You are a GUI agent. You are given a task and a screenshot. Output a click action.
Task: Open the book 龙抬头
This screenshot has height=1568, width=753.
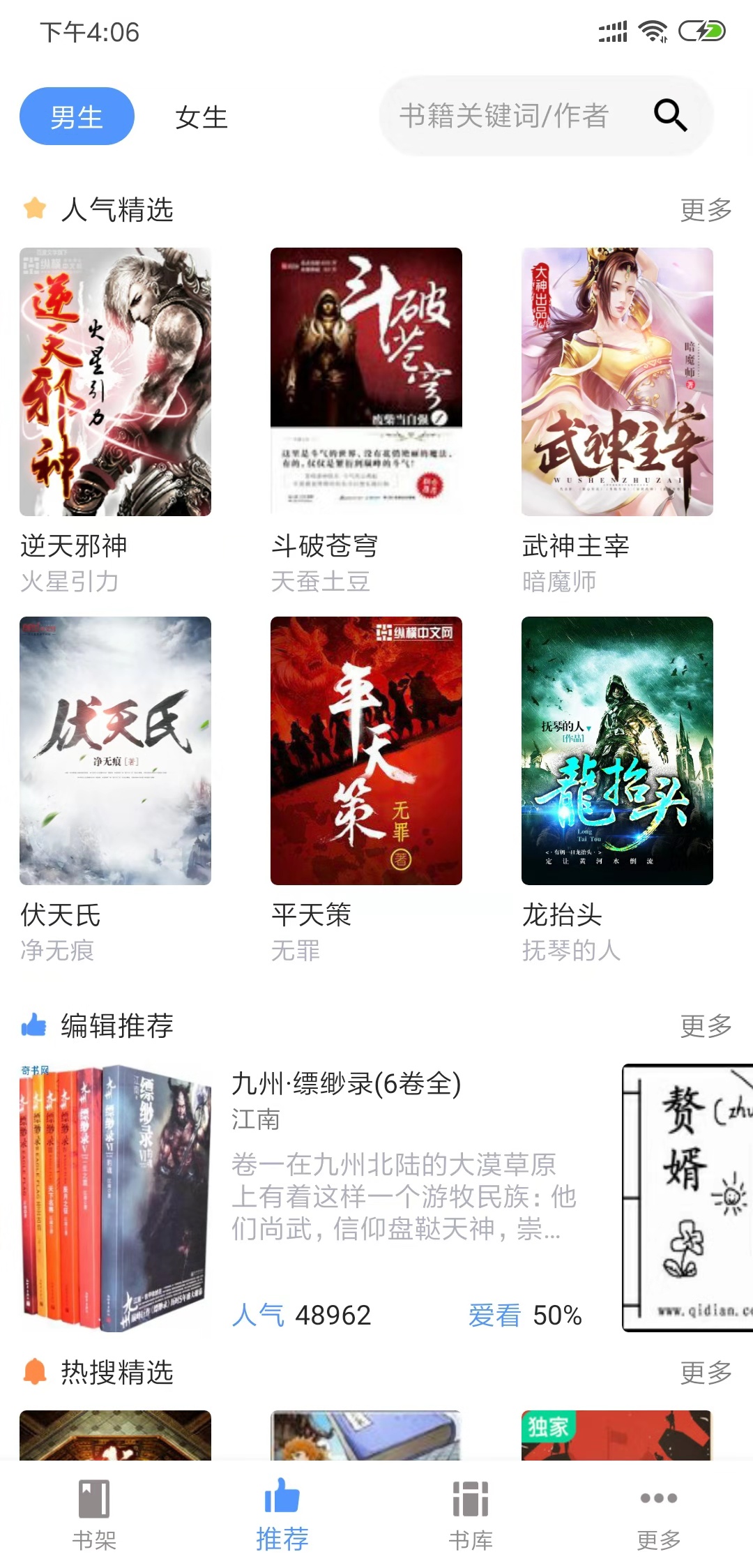pyautogui.click(x=617, y=790)
